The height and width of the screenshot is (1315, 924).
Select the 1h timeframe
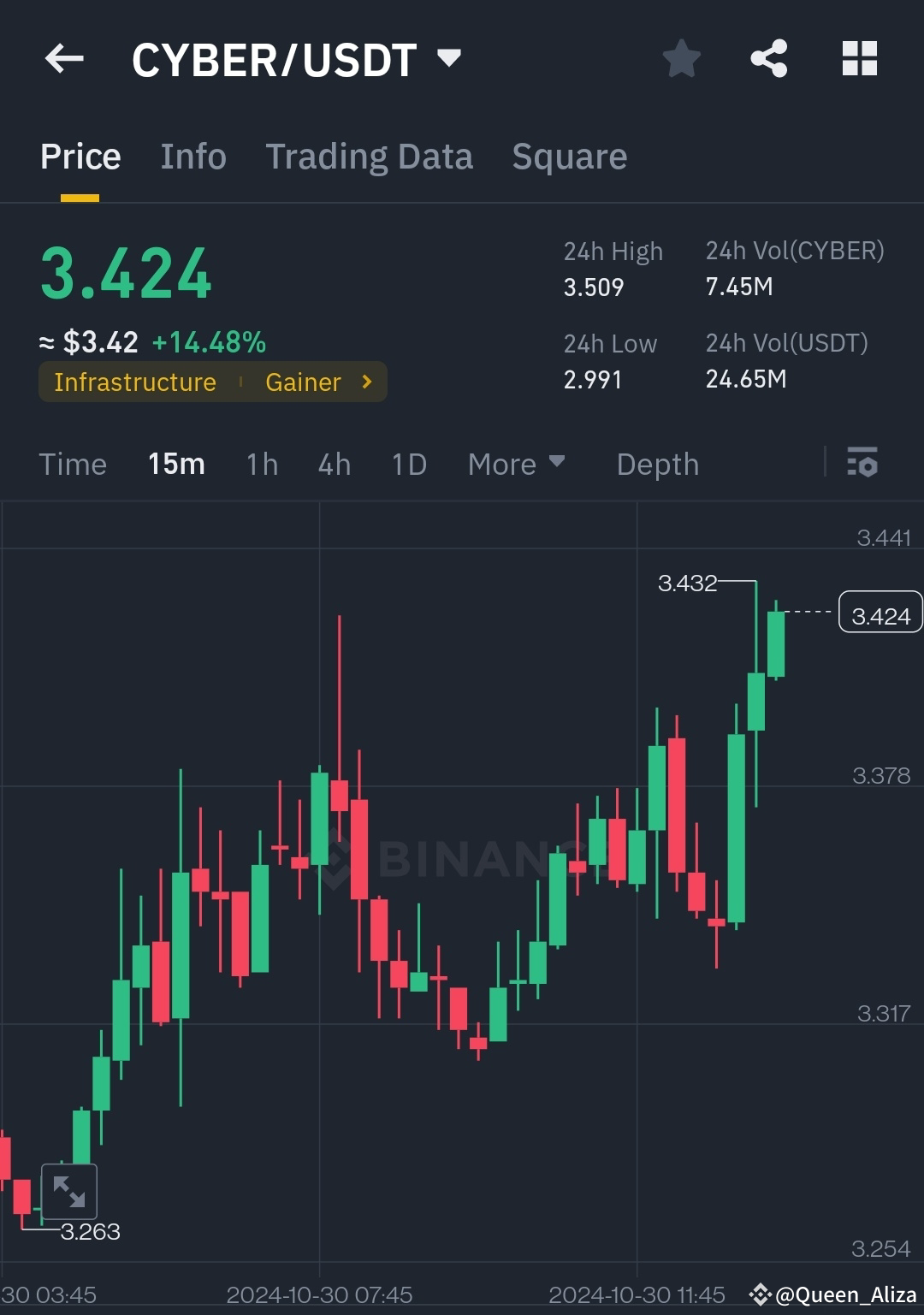pyautogui.click(x=261, y=464)
